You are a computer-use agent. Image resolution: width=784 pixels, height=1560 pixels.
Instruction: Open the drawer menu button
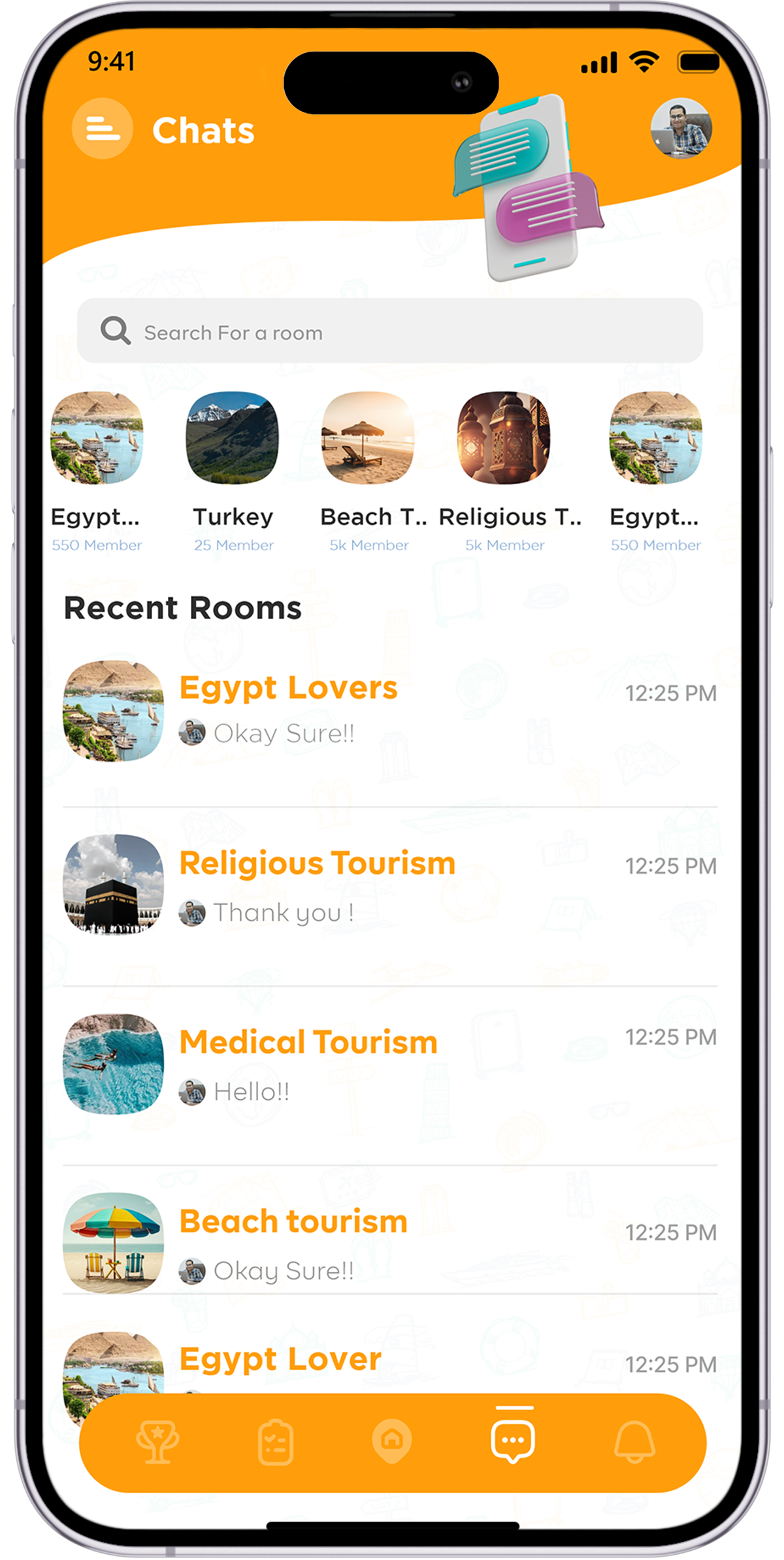(x=103, y=128)
